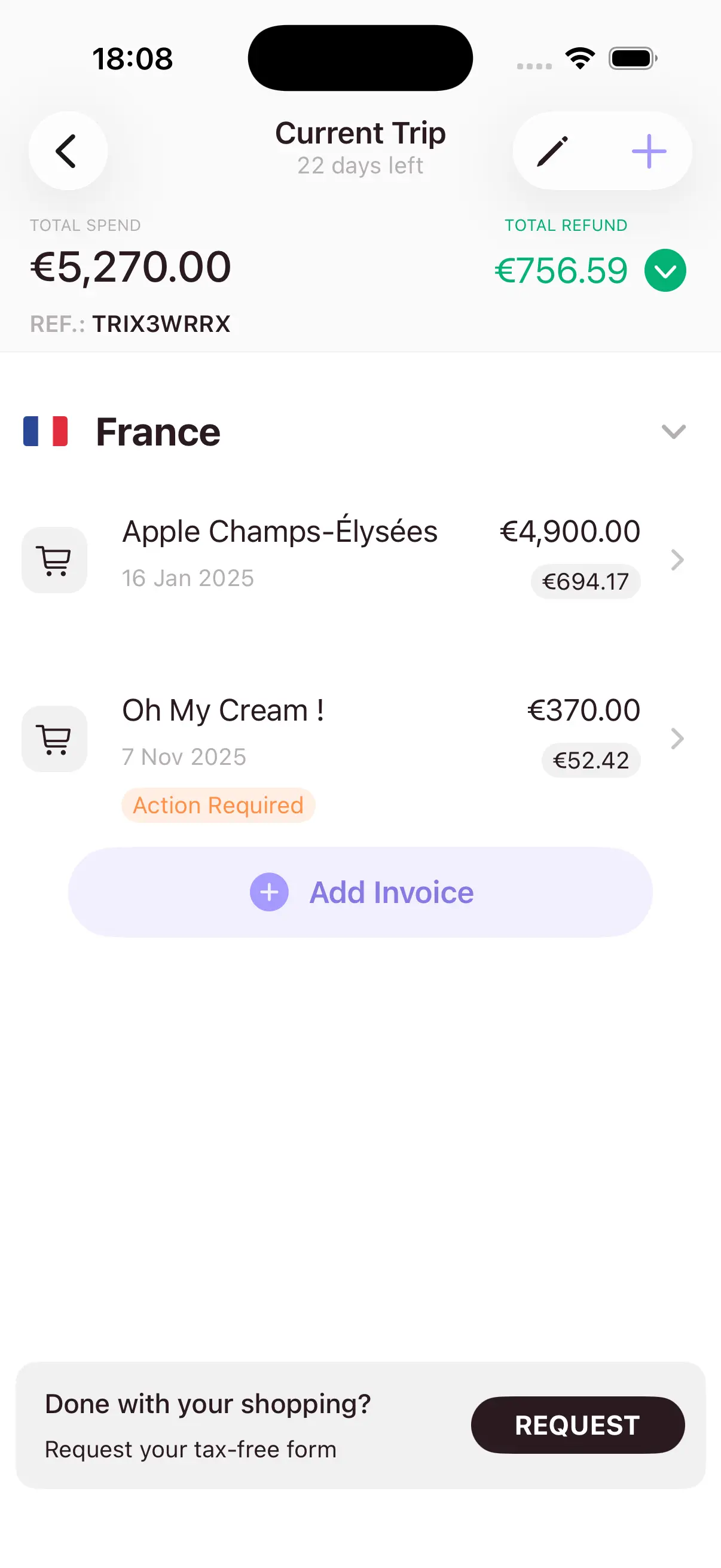Collapse the France section
The width and height of the screenshot is (721, 1568).
(x=674, y=432)
